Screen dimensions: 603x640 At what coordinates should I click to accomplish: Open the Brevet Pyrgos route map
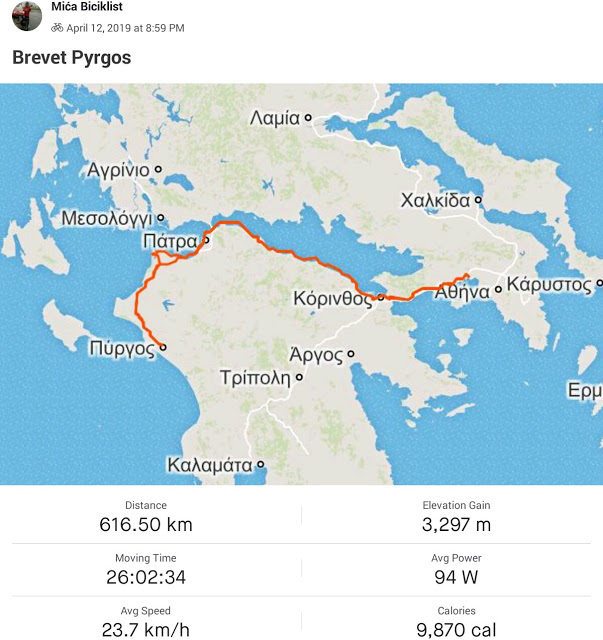click(x=301, y=284)
